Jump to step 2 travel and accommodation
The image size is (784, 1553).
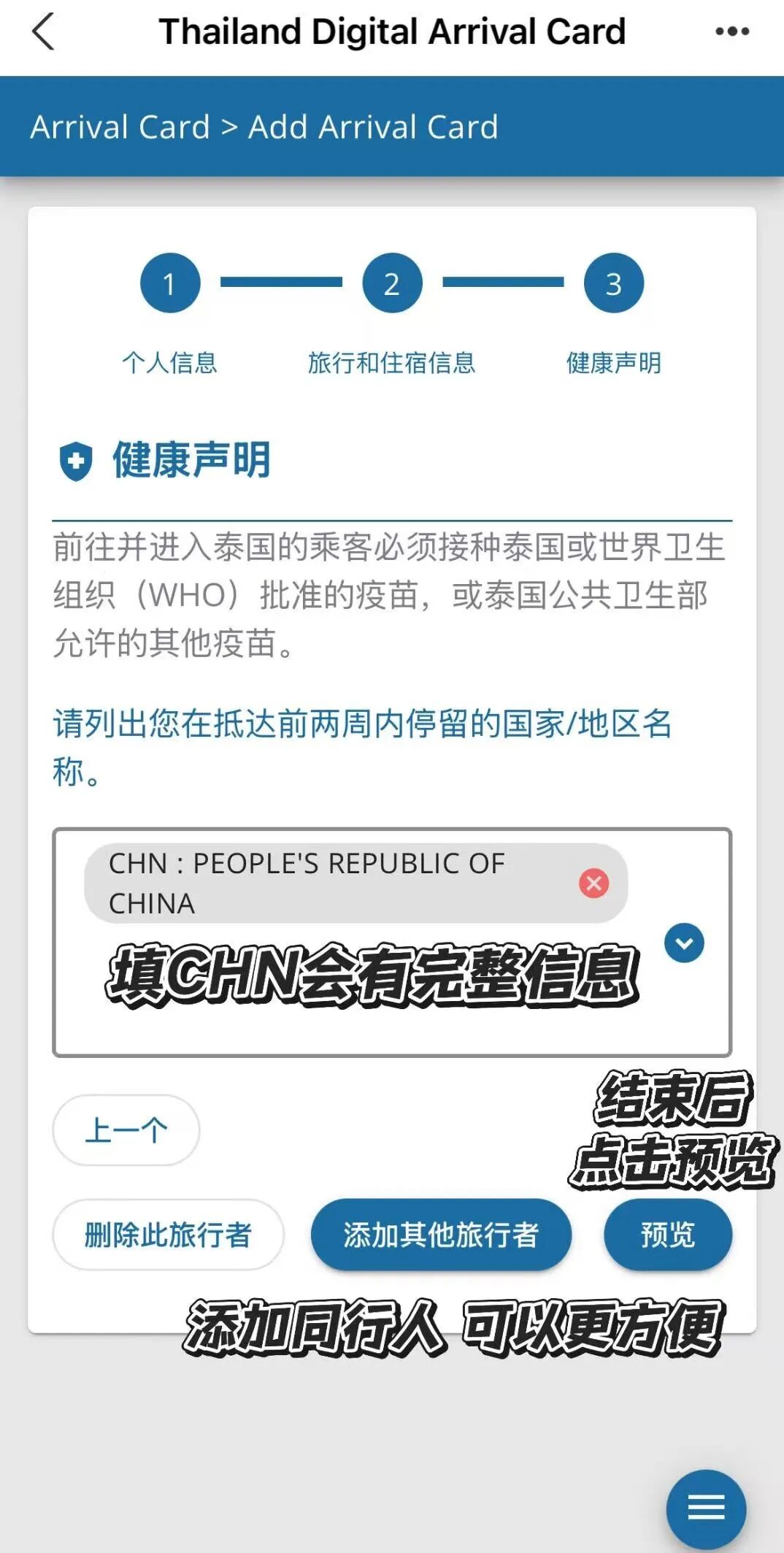392,283
